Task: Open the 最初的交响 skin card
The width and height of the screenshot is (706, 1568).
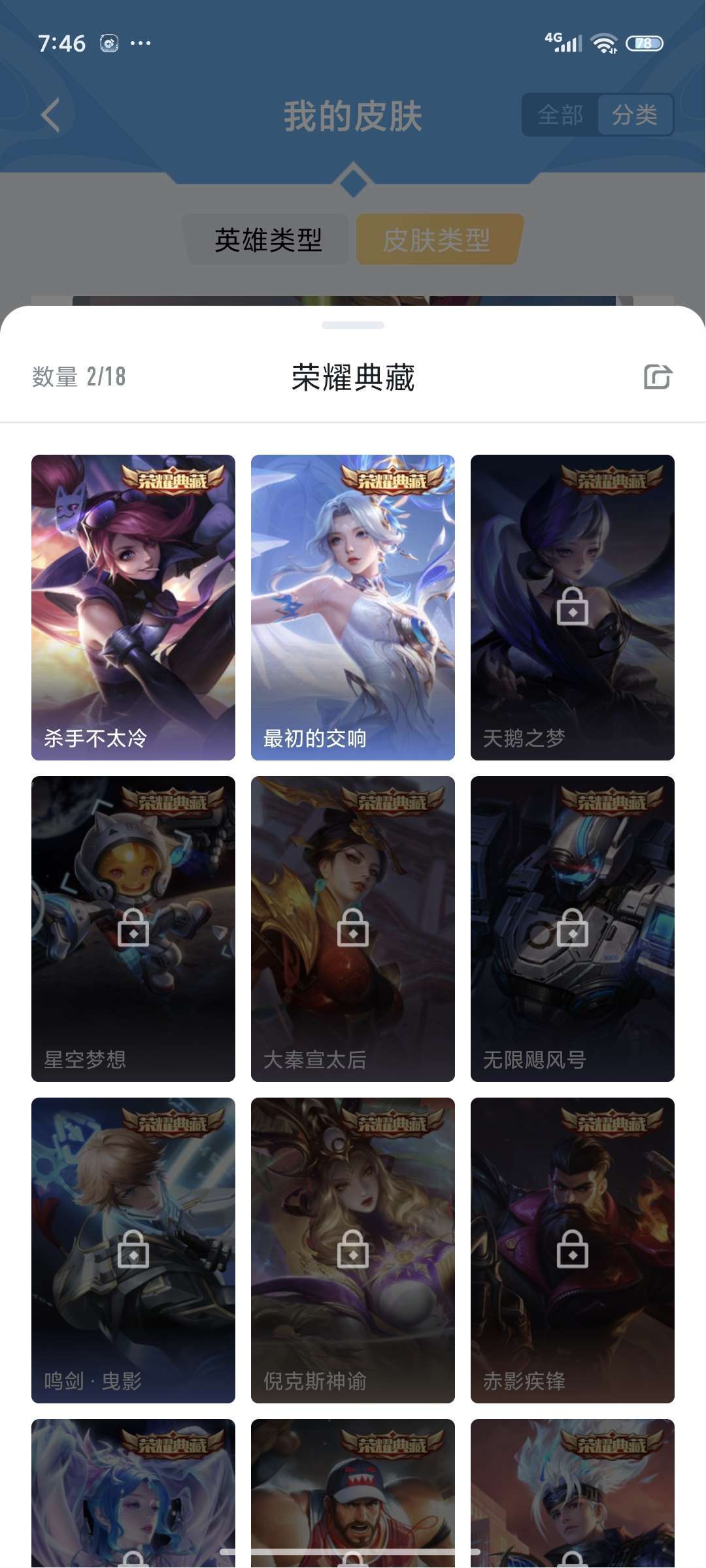Action: click(x=353, y=608)
